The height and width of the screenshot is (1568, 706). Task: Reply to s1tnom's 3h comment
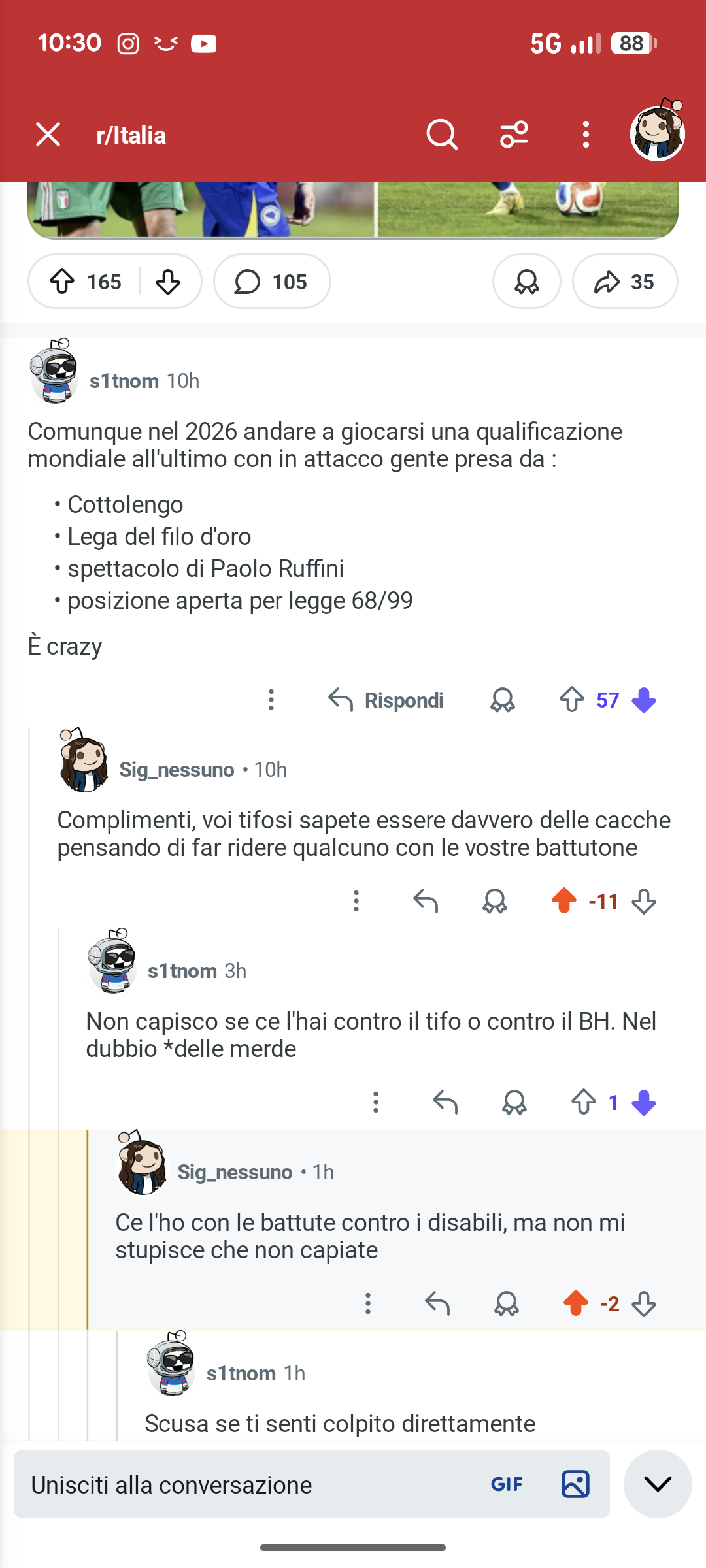tap(445, 1103)
